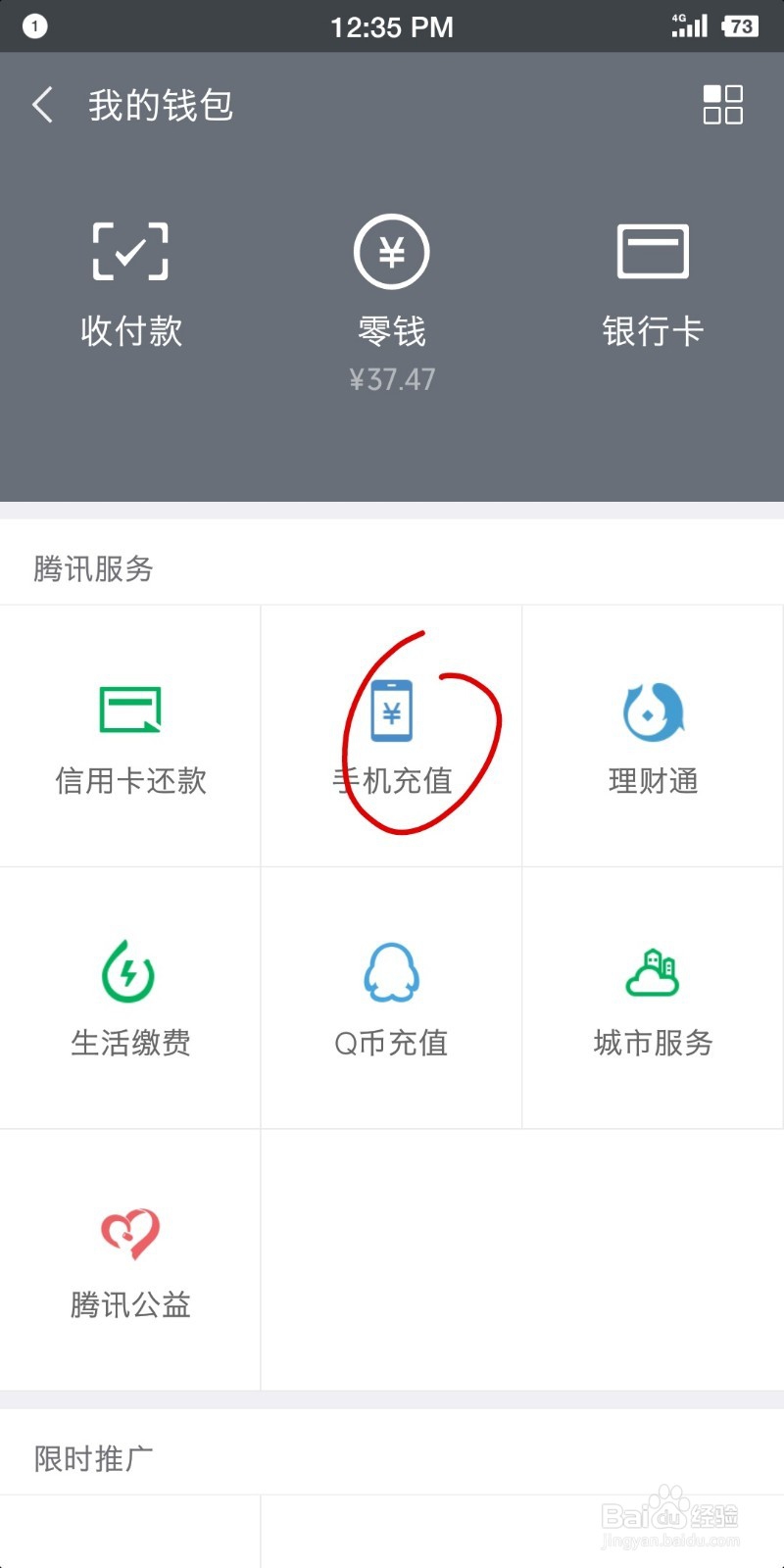Click the grid icon at top right
The height and width of the screenshot is (1568, 784).
(723, 105)
